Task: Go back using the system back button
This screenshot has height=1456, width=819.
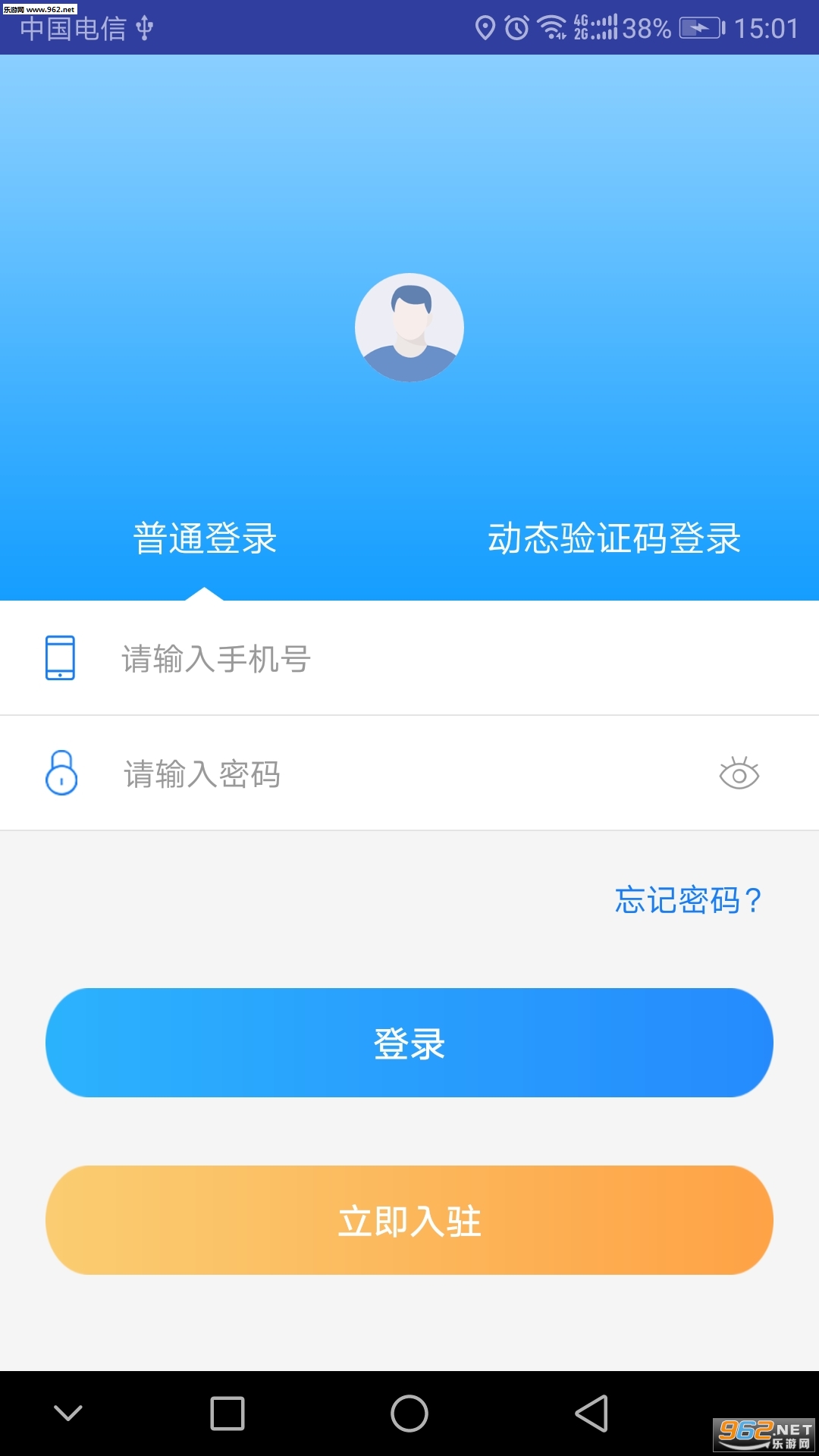Action: [x=591, y=1414]
